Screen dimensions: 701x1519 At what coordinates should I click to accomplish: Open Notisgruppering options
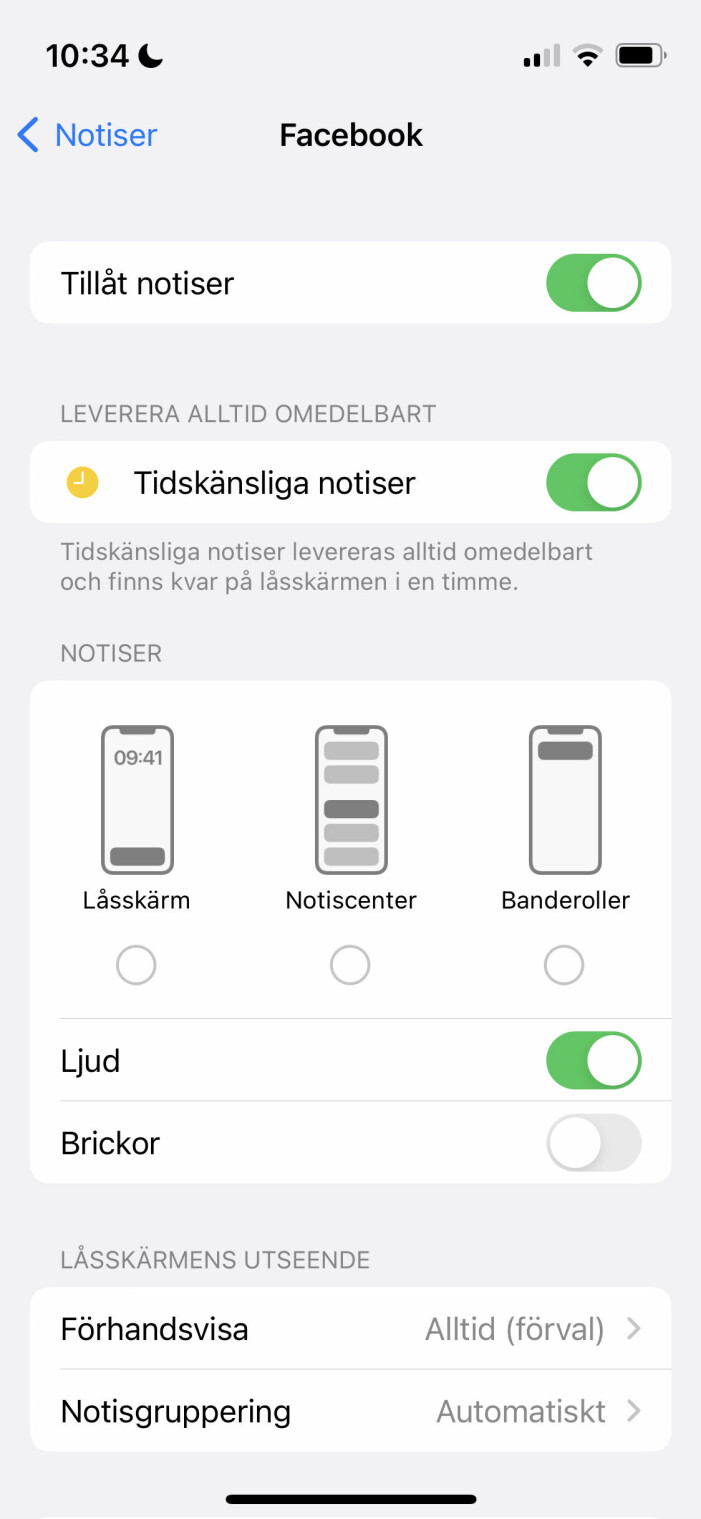[x=350, y=1411]
